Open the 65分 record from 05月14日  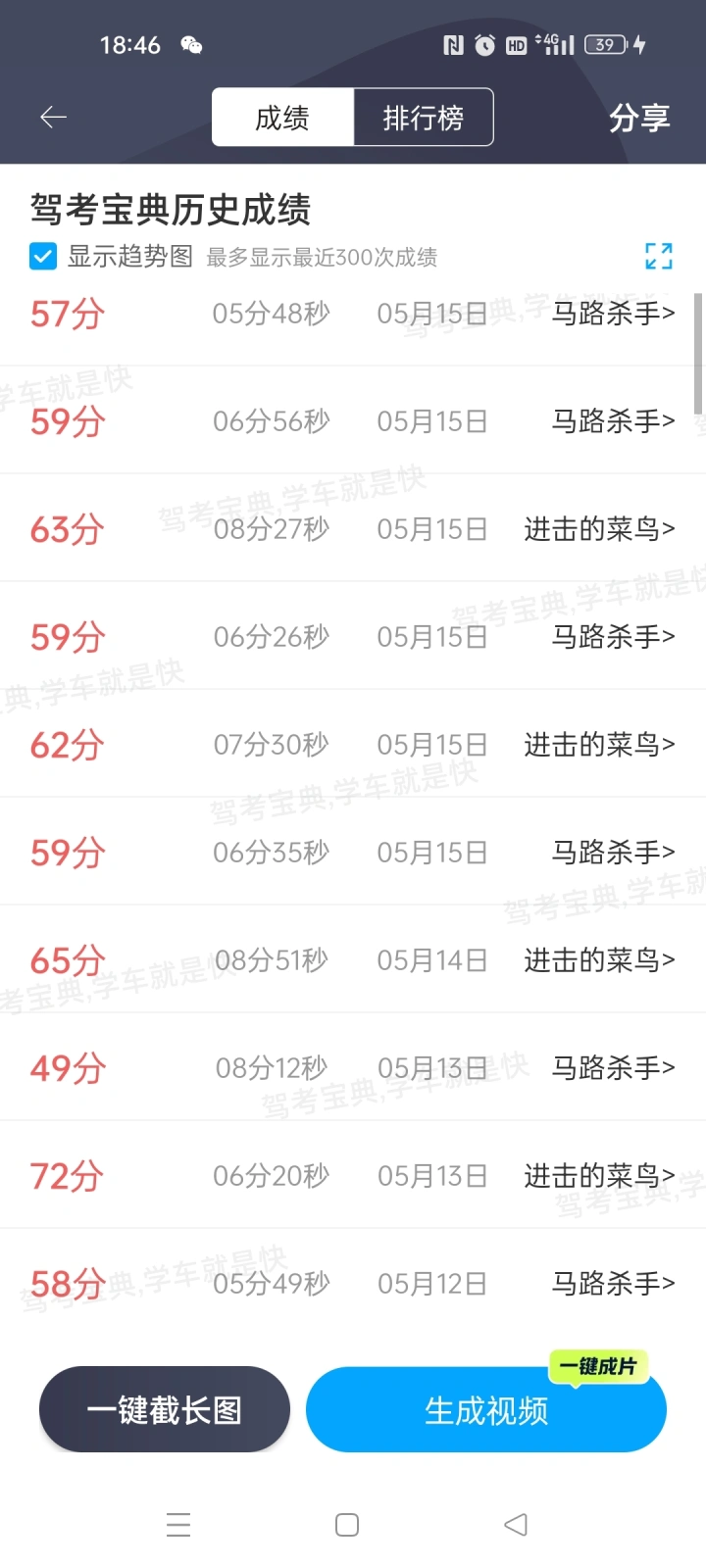(353, 959)
